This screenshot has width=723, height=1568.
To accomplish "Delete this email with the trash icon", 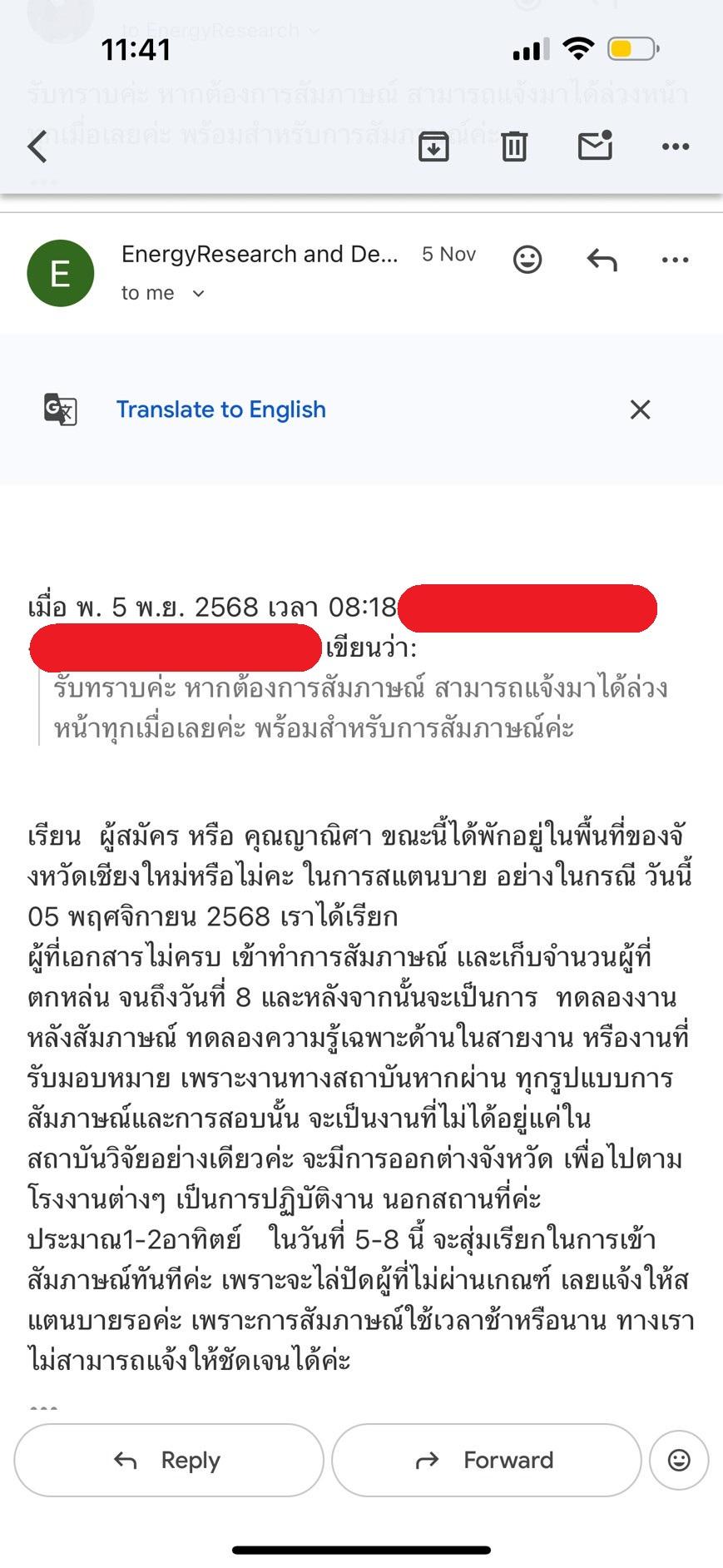I will (x=514, y=146).
